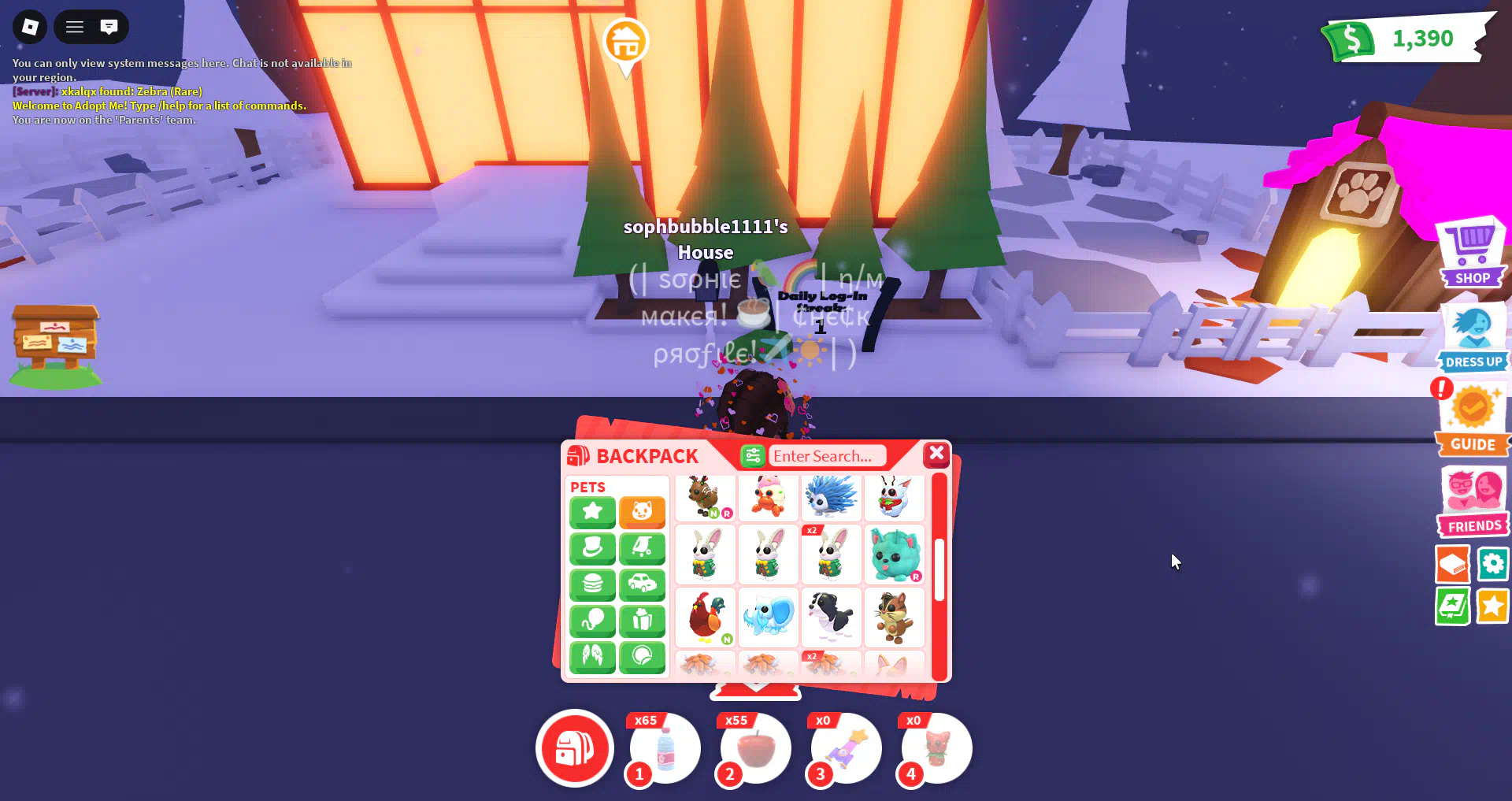Open the Shop
Viewport: 1512px width, 801px height.
(x=1473, y=254)
